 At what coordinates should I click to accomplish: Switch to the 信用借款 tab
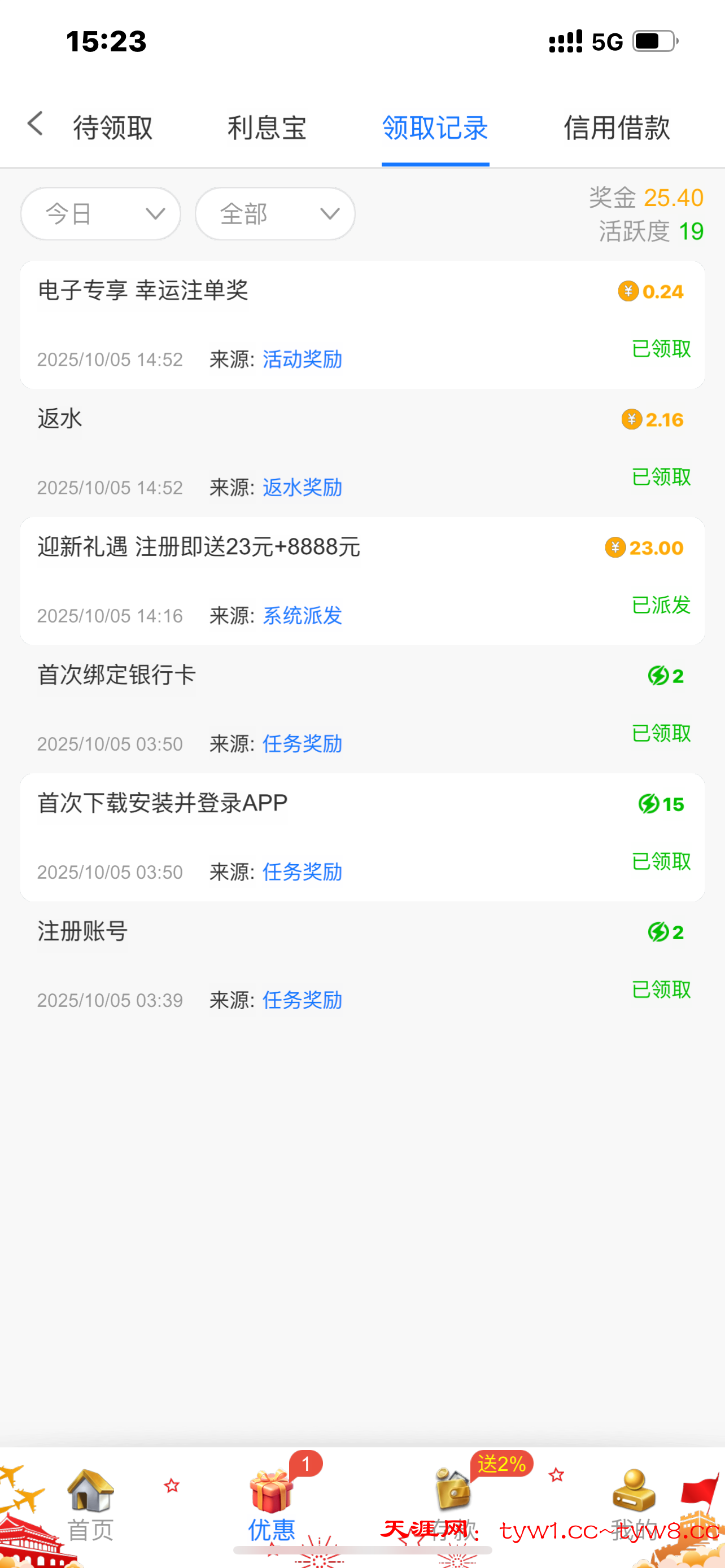[616, 128]
